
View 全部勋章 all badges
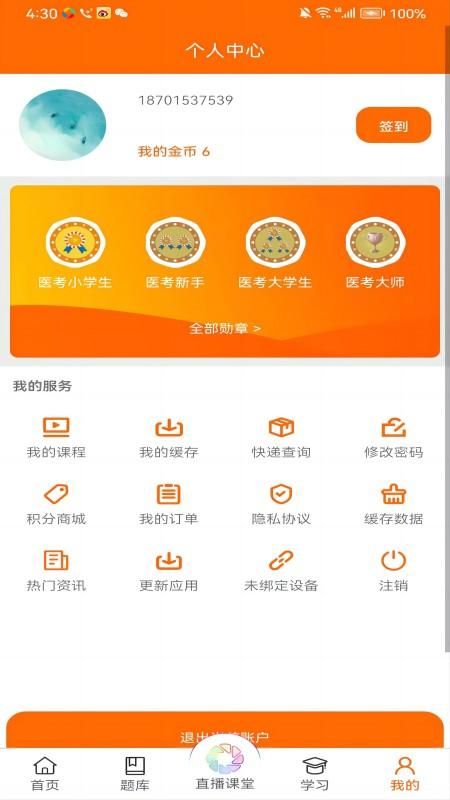(225, 328)
